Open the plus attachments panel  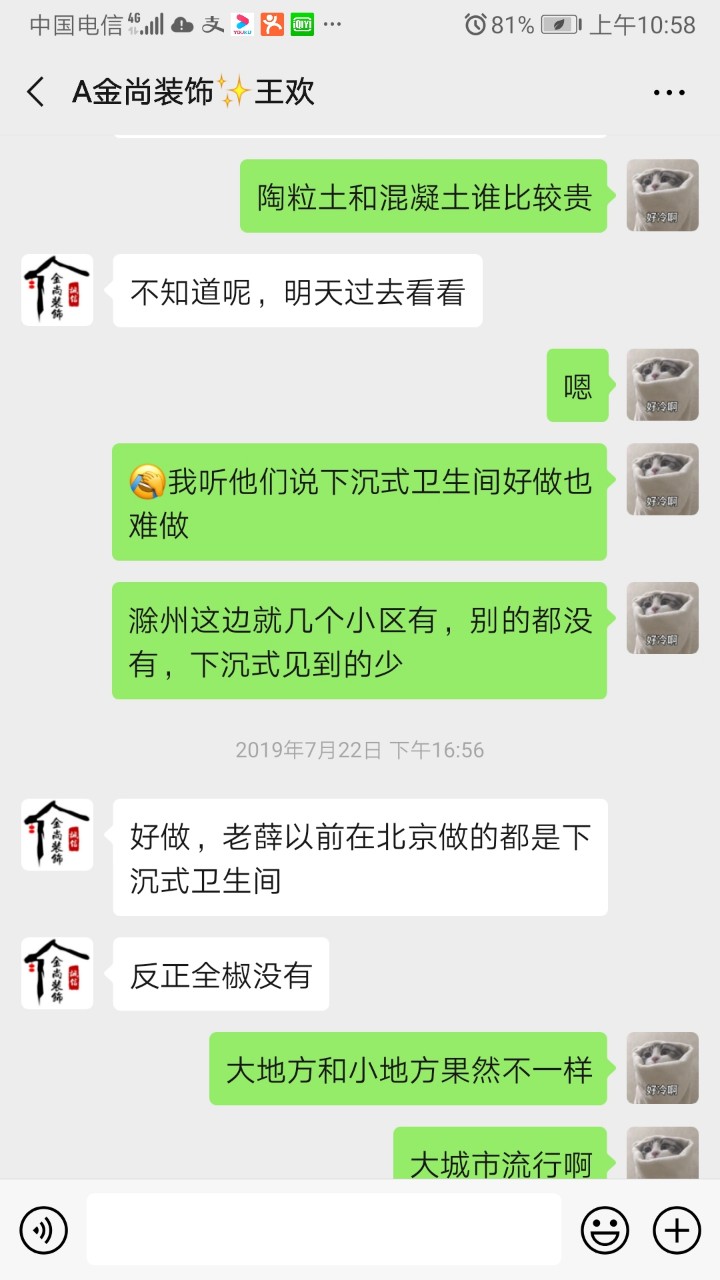pyautogui.click(x=677, y=1229)
